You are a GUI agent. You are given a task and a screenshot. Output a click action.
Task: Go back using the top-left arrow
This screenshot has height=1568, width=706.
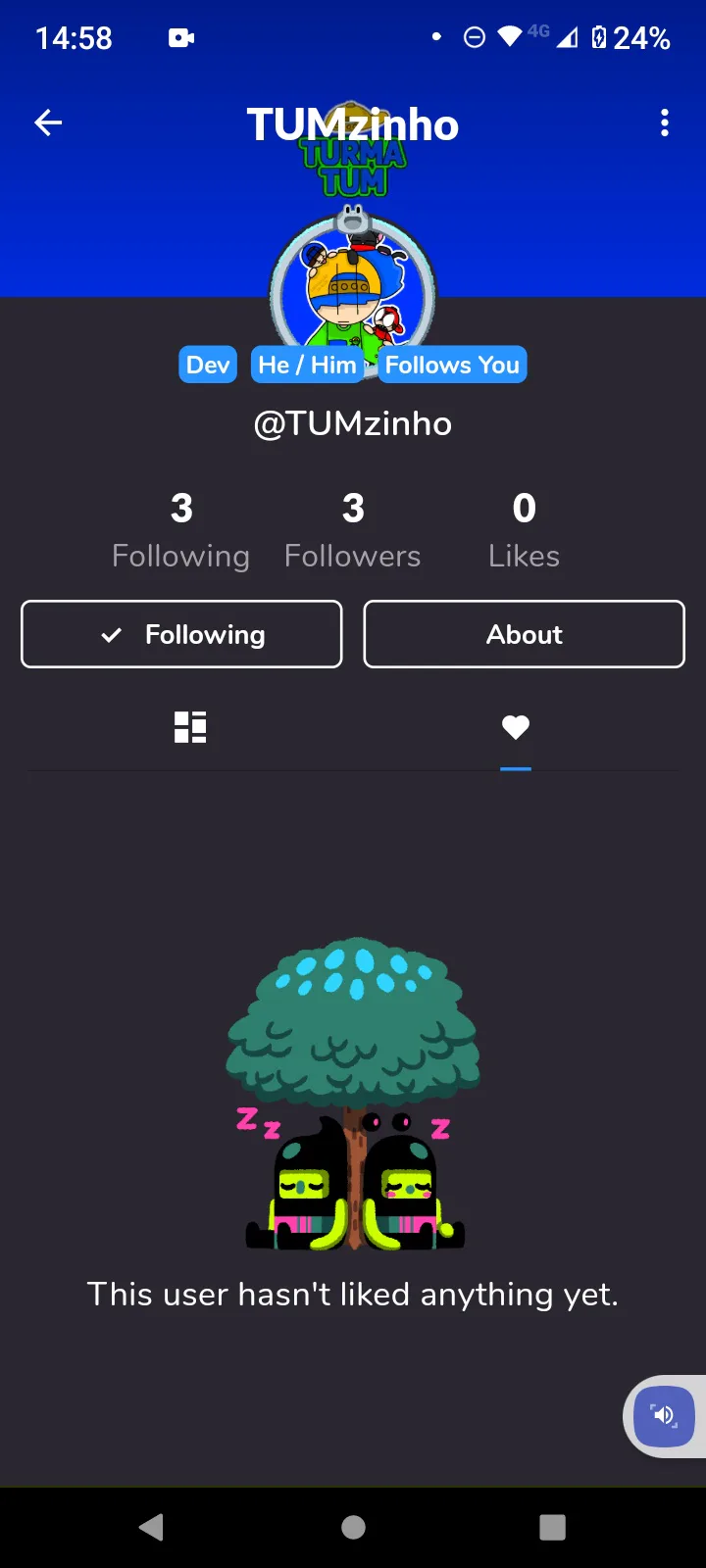pyautogui.click(x=48, y=122)
